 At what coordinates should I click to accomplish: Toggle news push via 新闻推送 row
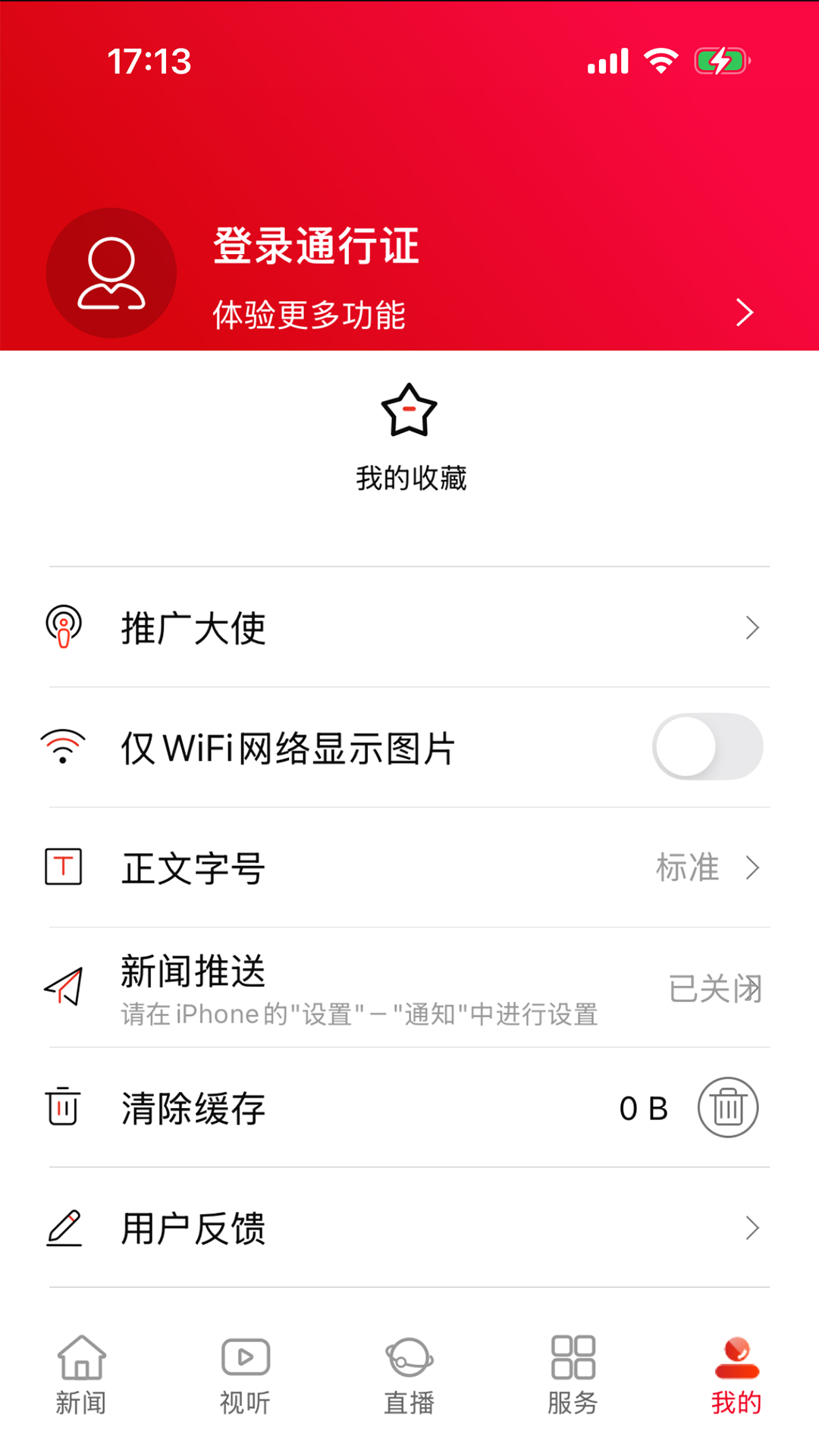coord(409,986)
